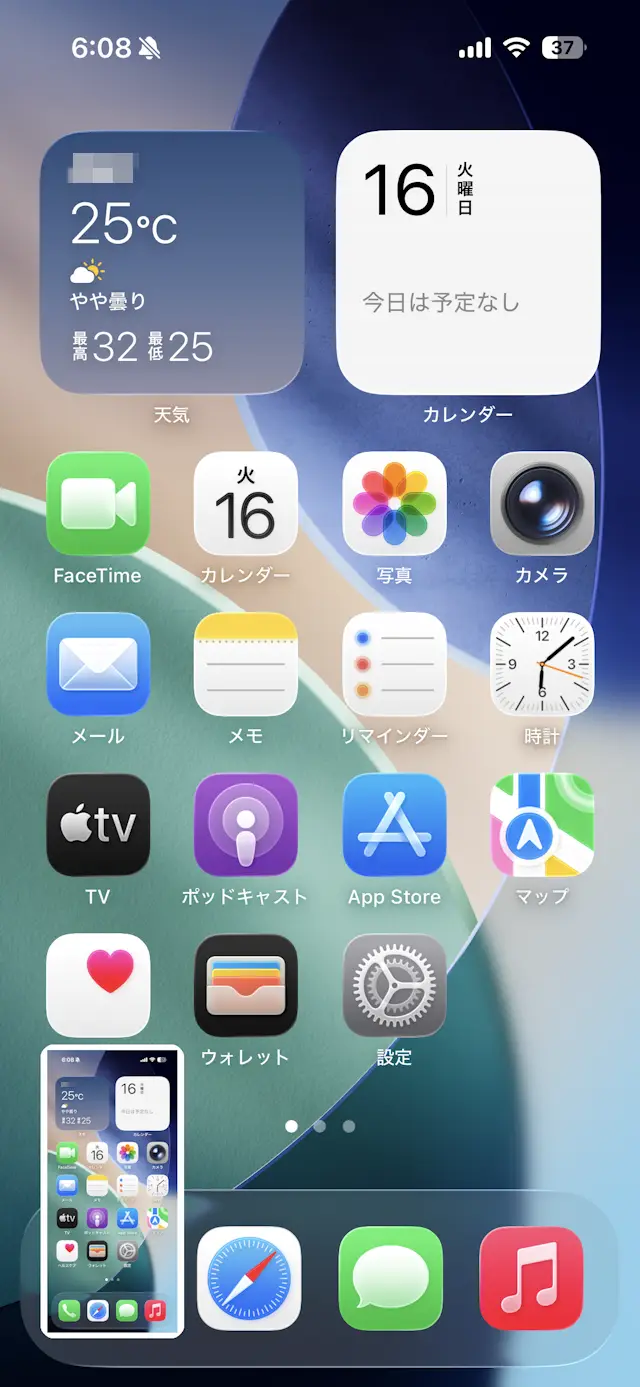
Task: Open the リマインダー reminders app
Action: click(394, 664)
